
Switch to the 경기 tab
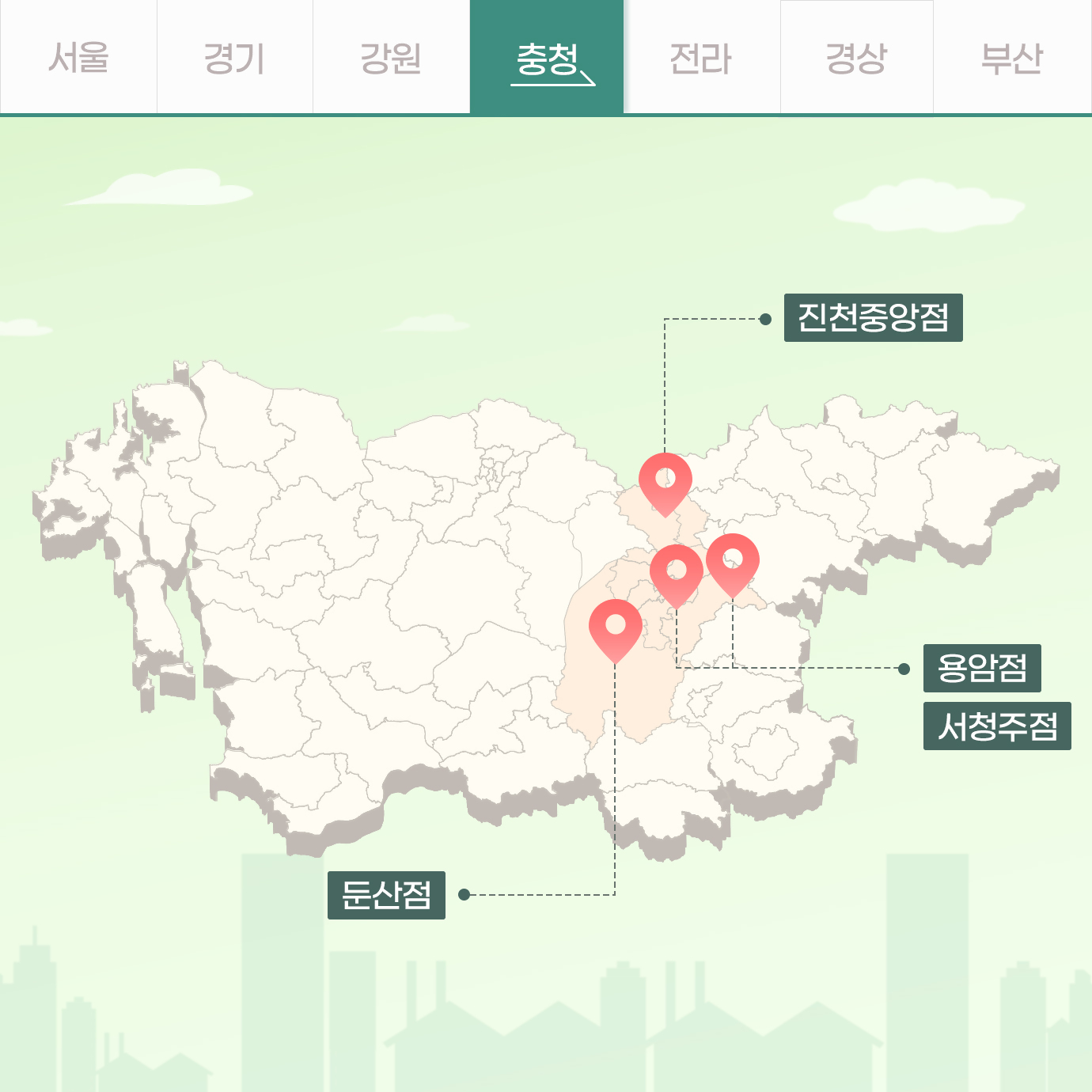234,58
